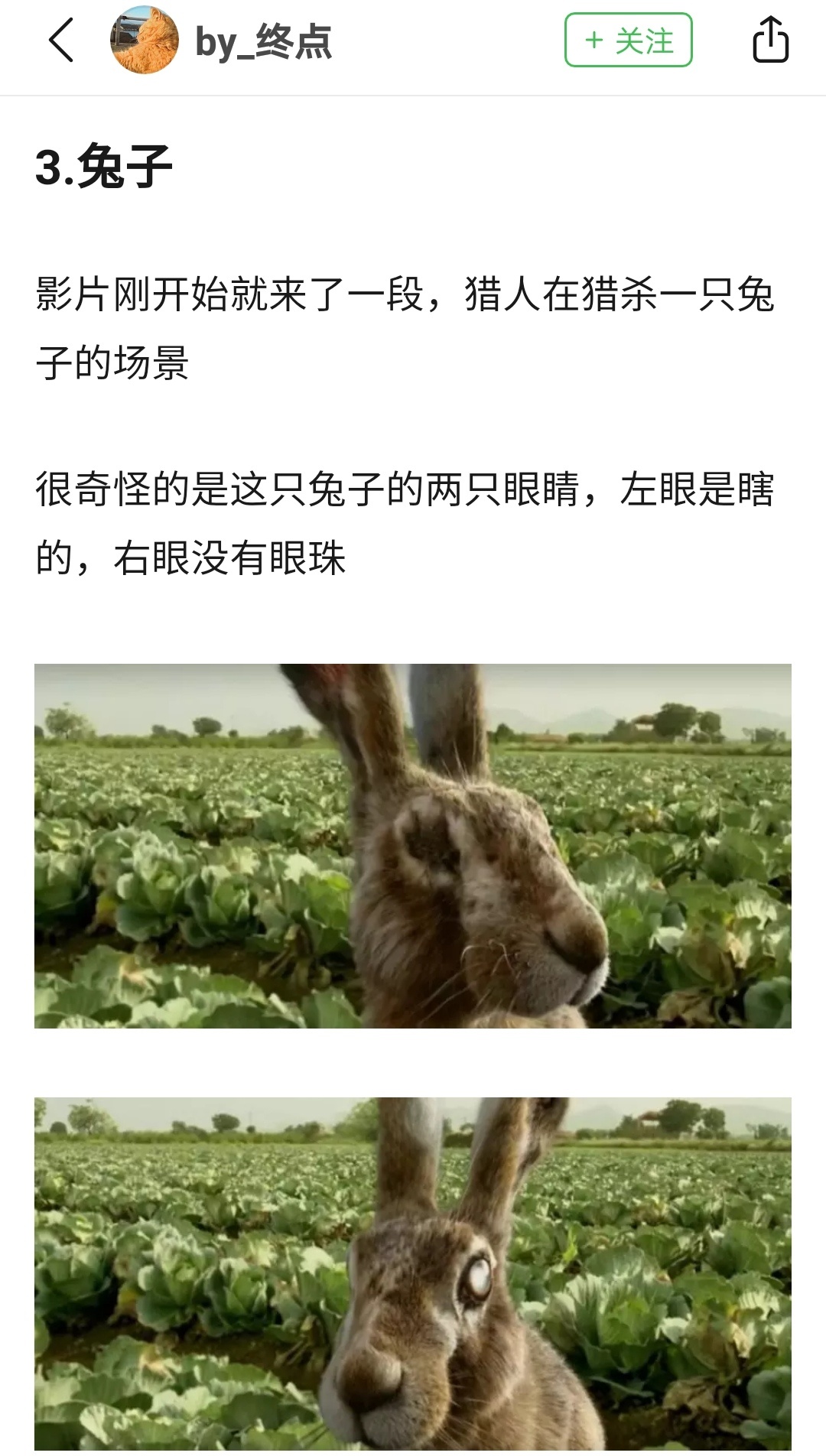The image size is (826, 1456).
Task: Open the first rabbit image in the post
Action: 413,845
